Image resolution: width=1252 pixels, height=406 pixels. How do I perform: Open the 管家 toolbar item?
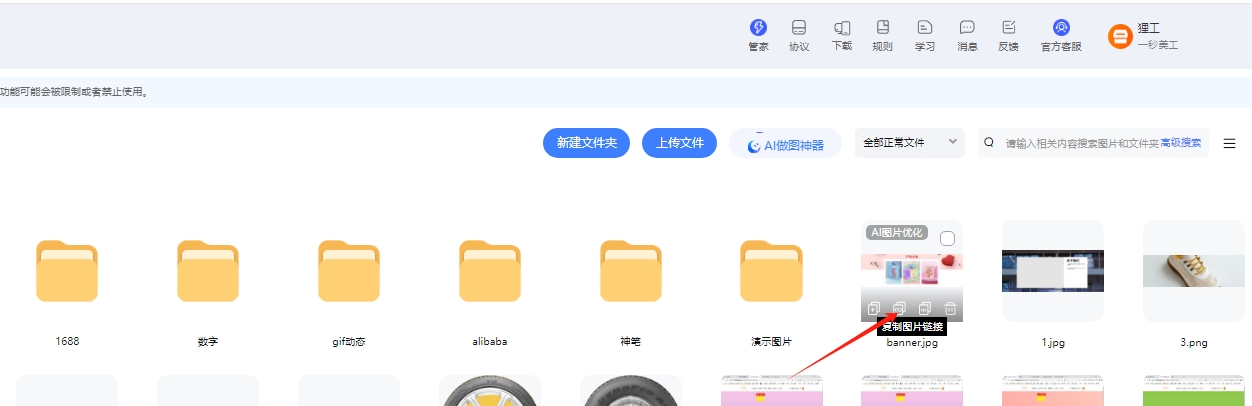(x=758, y=35)
